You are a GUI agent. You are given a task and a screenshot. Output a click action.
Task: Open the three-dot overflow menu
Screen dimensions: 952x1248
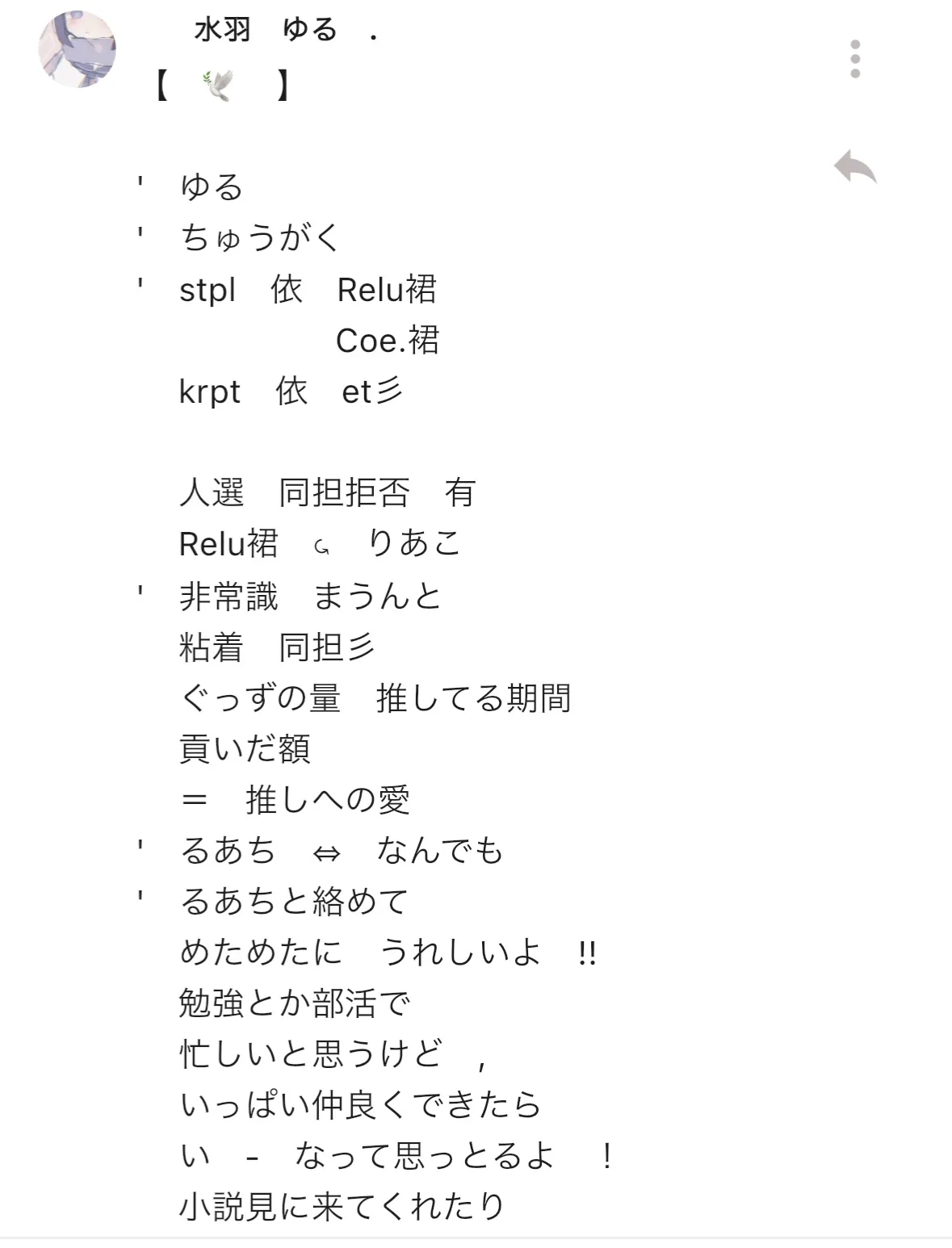[x=855, y=59]
